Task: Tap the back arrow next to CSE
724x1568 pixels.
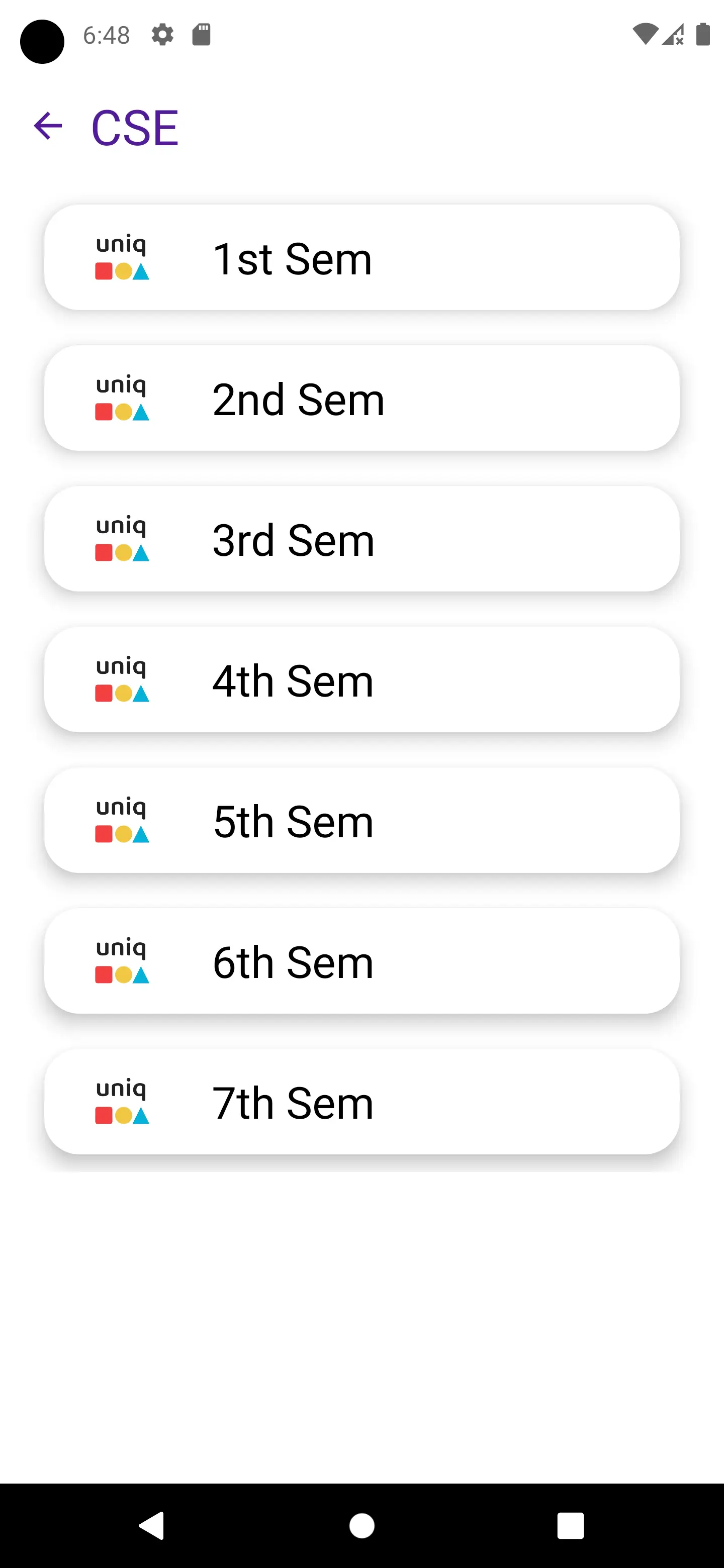Action: 47,126
